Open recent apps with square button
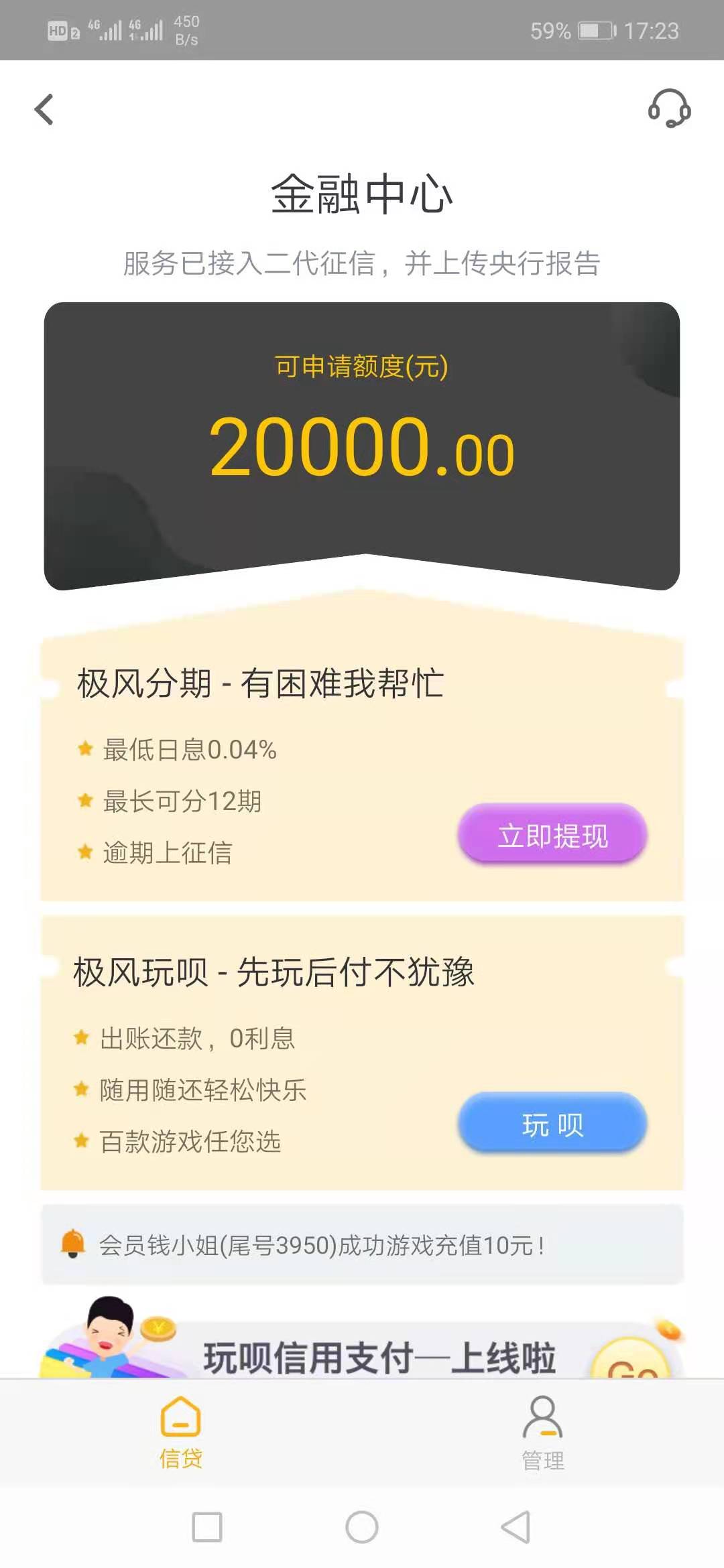The height and width of the screenshot is (1568, 724). [207, 1527]
